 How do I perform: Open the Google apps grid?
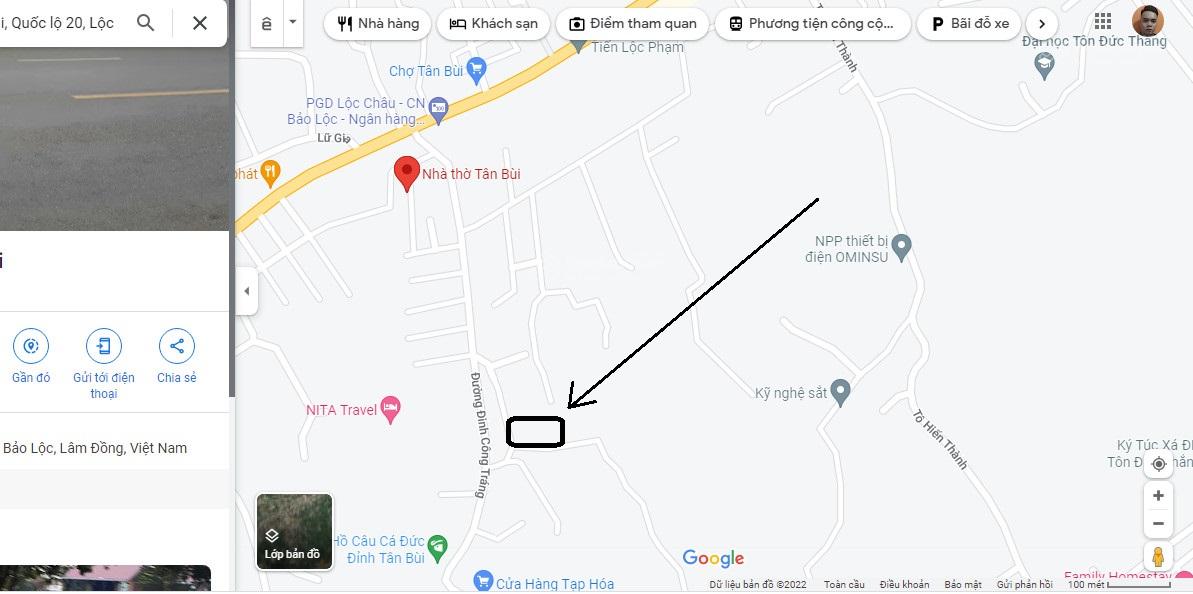click(1103, 22)
